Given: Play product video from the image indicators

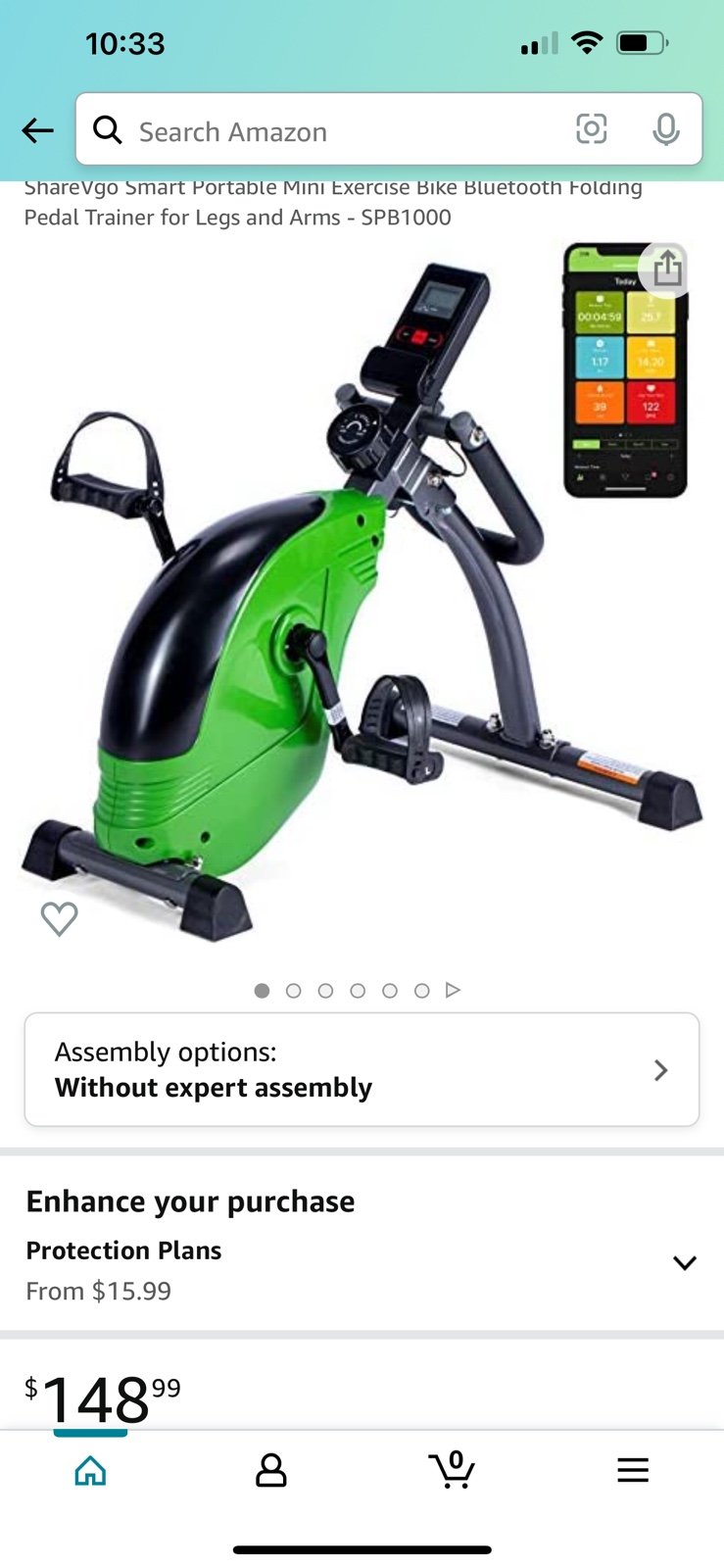Looking at the screenshot, I should [x=453, y=990].
